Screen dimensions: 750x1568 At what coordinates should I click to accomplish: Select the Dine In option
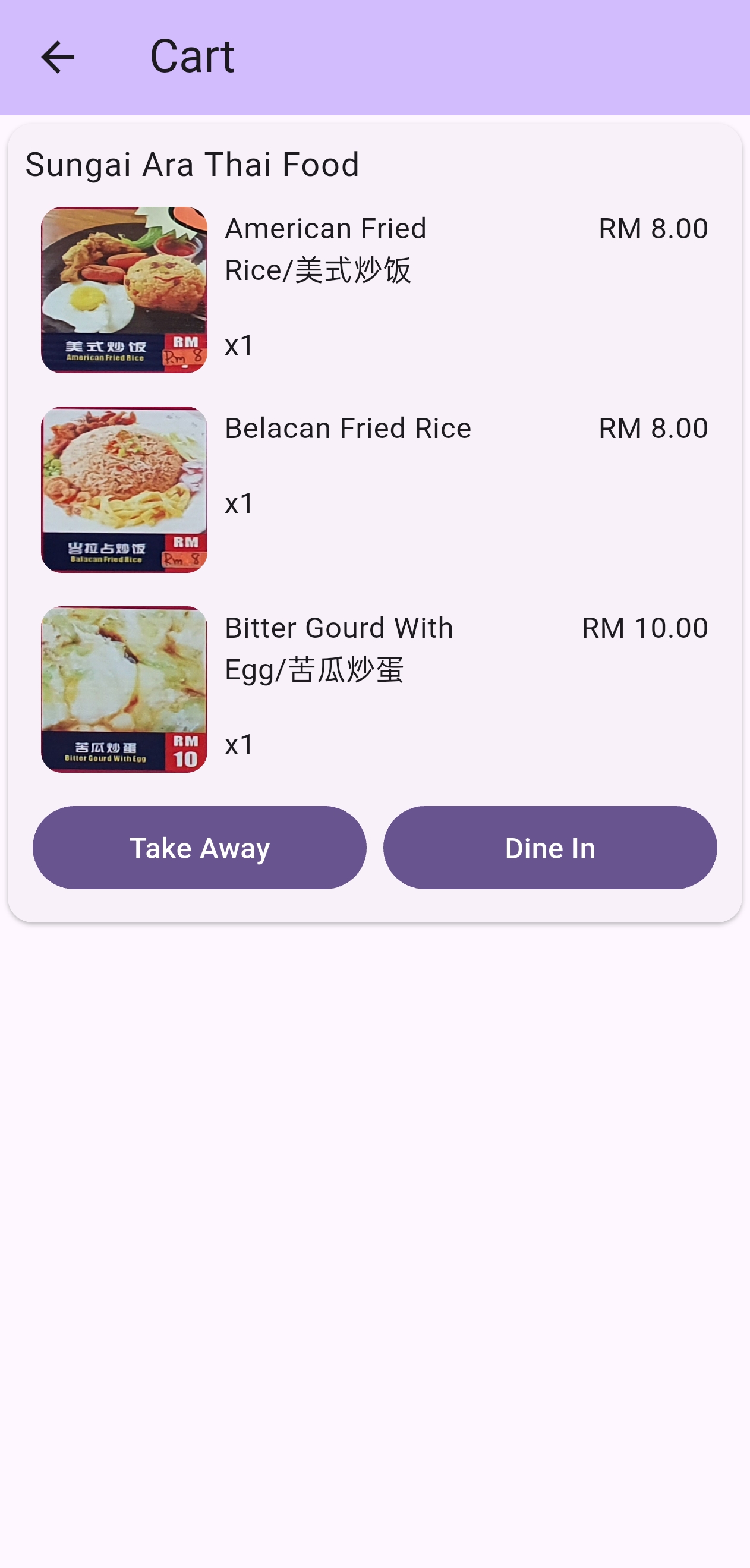550,848
